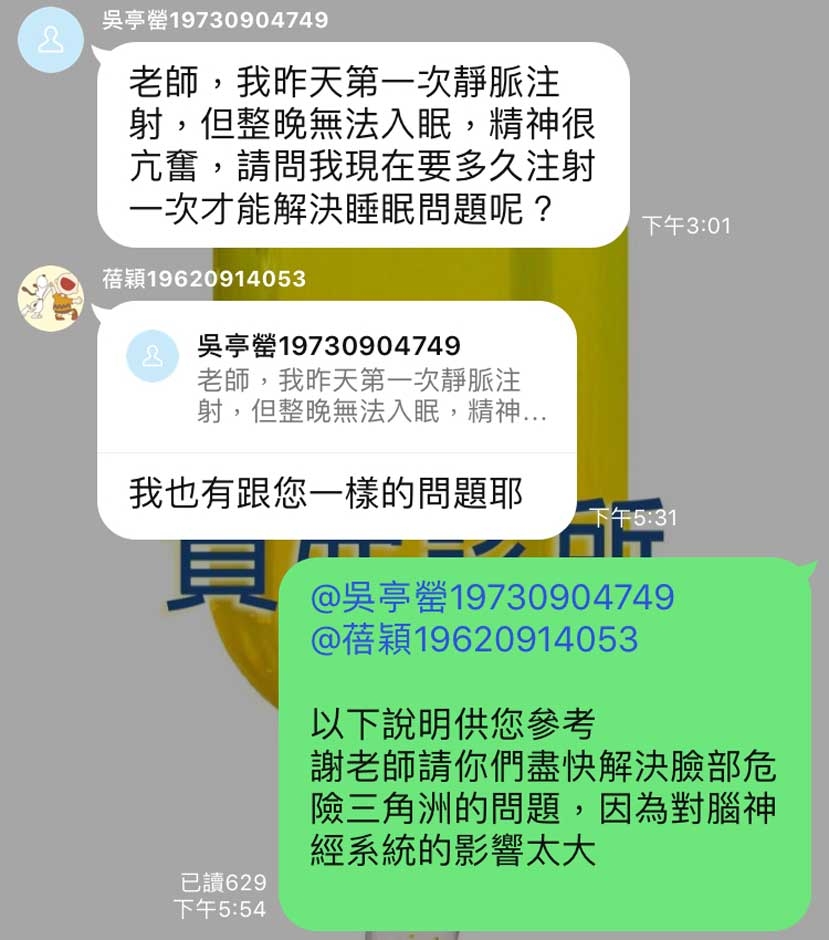The image size is (829, 940).
Task: Jump to the quoted message in 蓓穎's reply
Action: (336, 379)
